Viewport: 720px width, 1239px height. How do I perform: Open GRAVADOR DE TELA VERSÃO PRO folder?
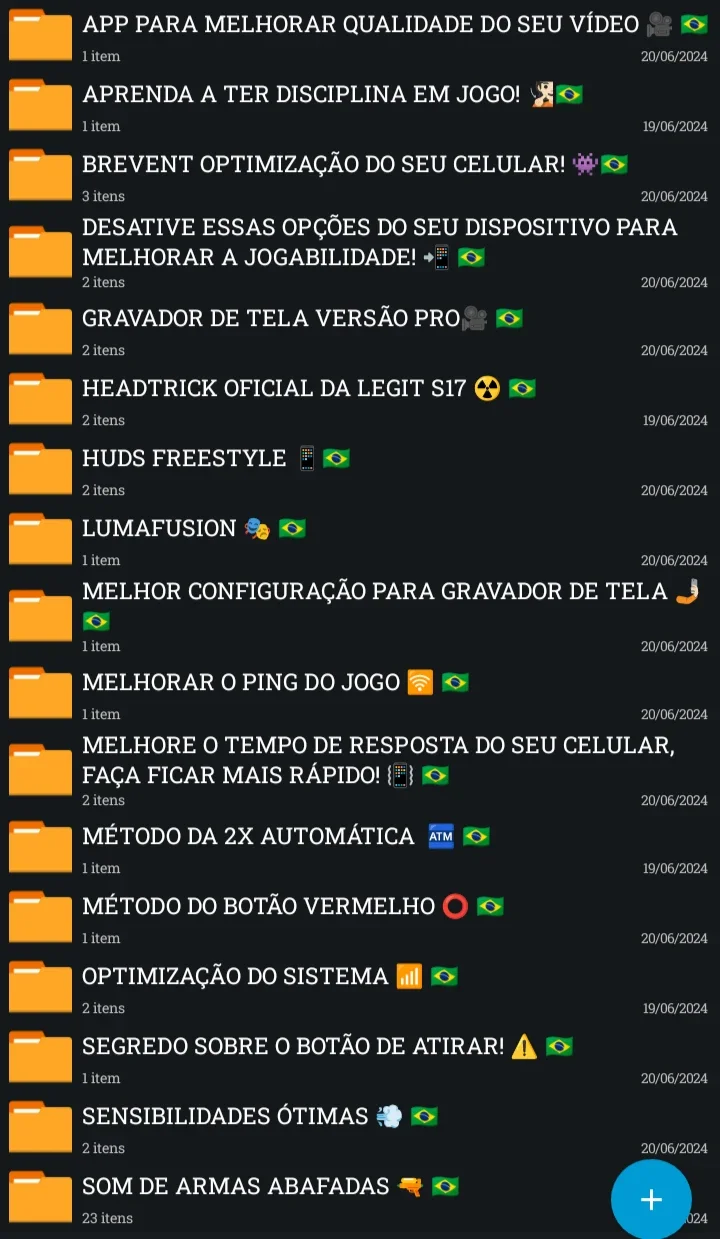coord(360,331)
